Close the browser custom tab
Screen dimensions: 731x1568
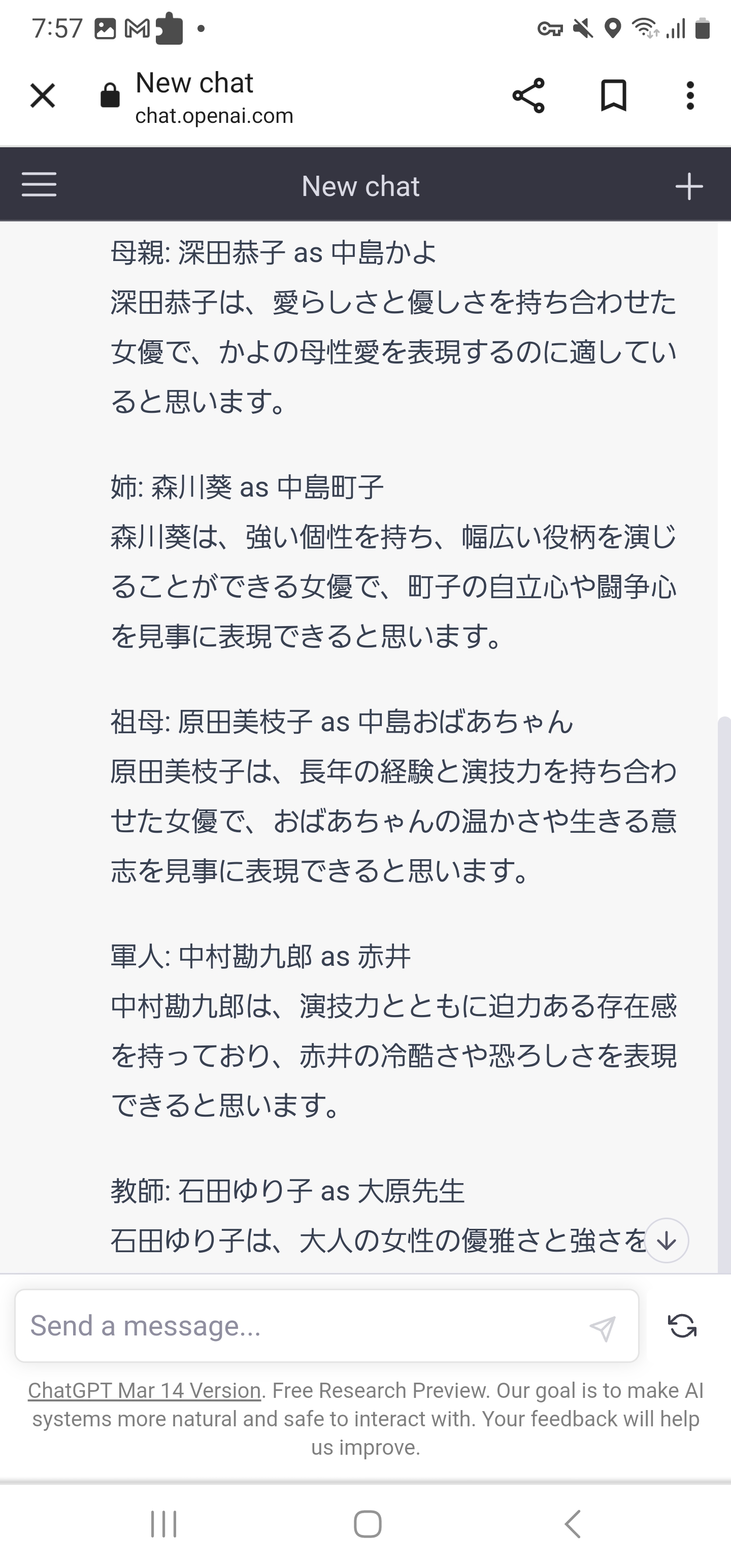43,95
